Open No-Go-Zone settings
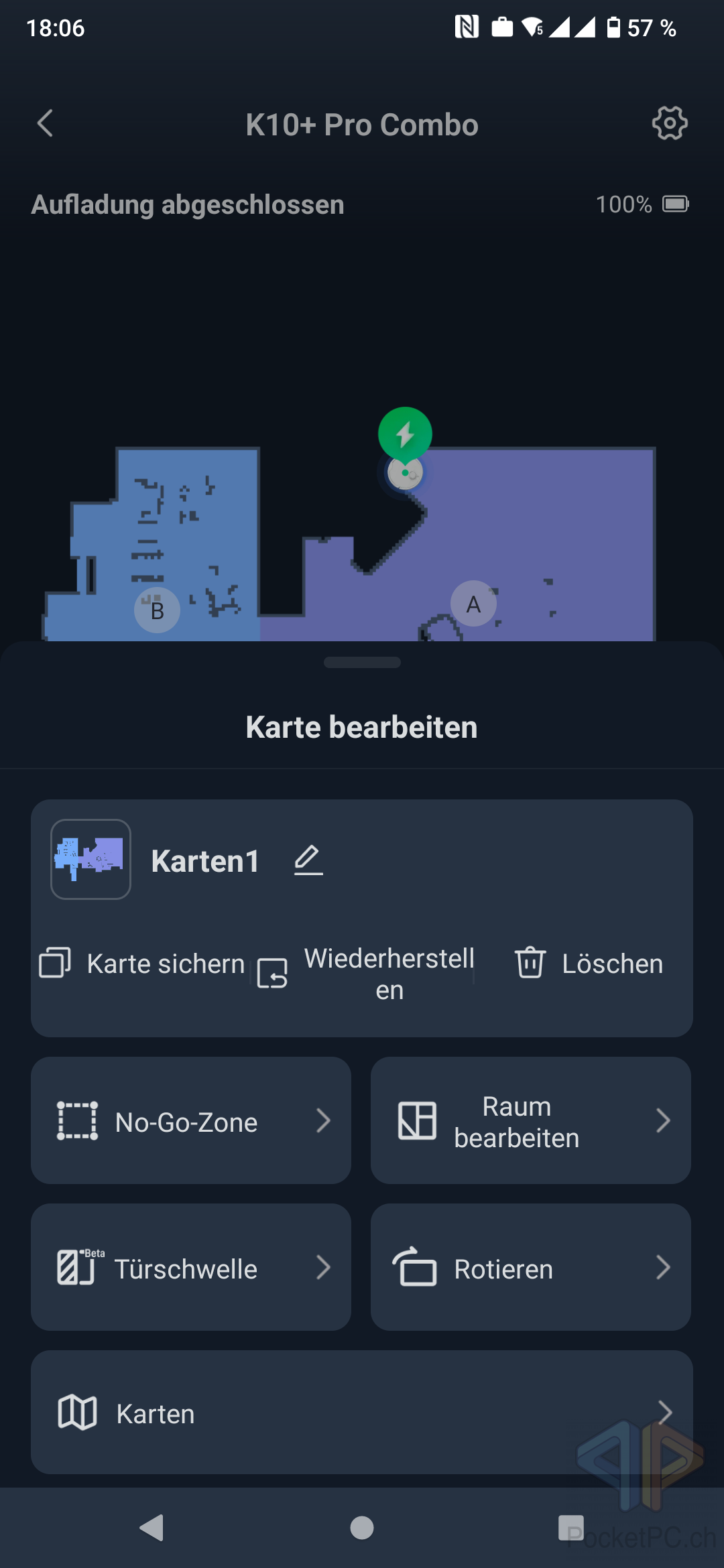 tap(191, 1121)
